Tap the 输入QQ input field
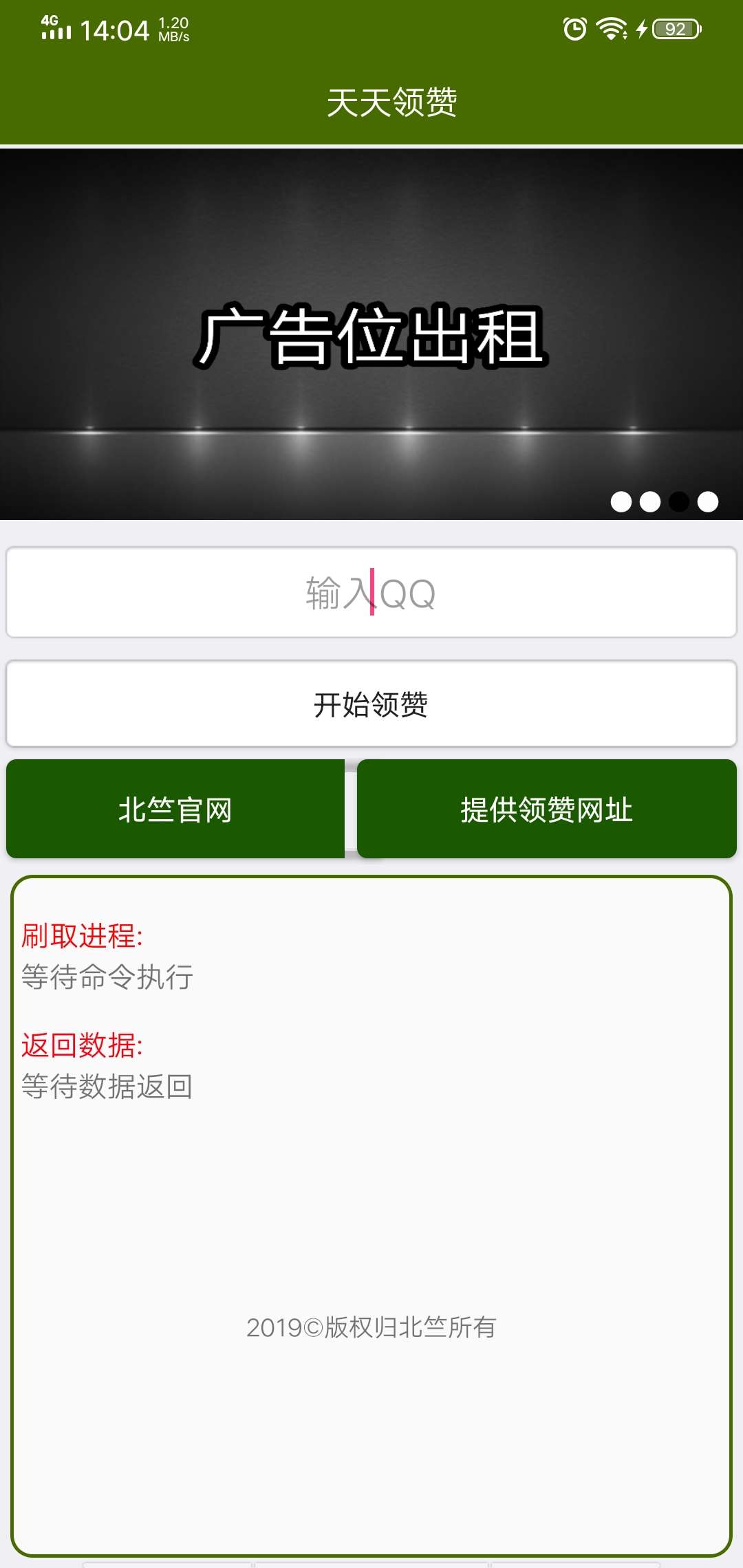 pyautogui.click(x=371, y=593)
